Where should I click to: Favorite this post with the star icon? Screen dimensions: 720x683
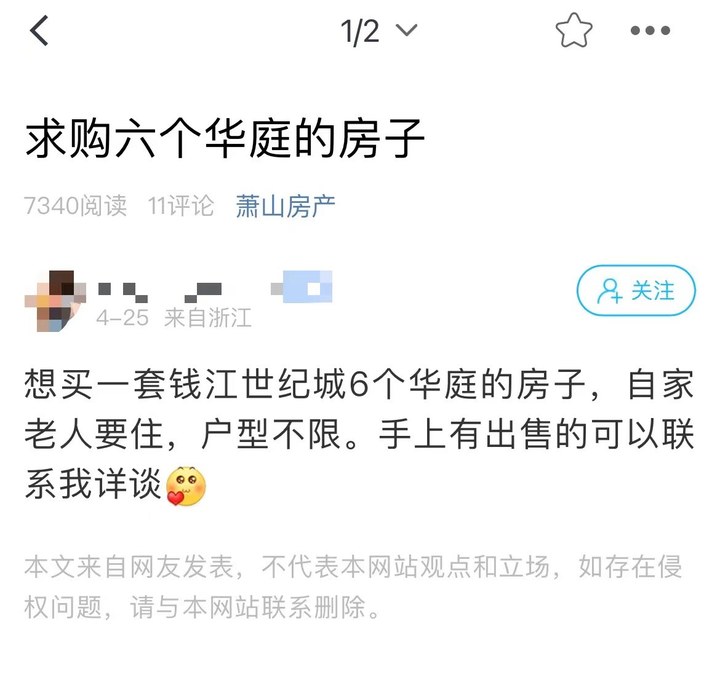coord(574,32)
